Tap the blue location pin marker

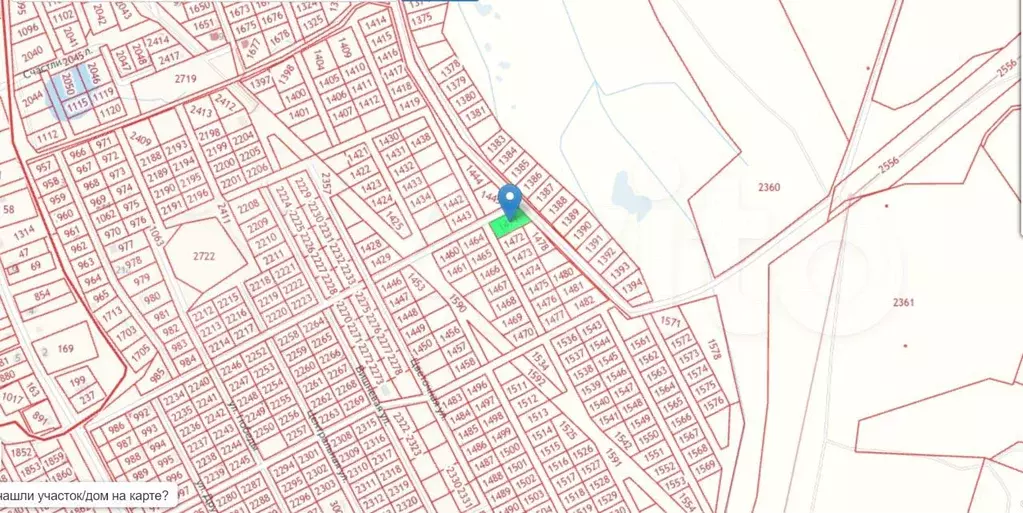click(510, 199)
